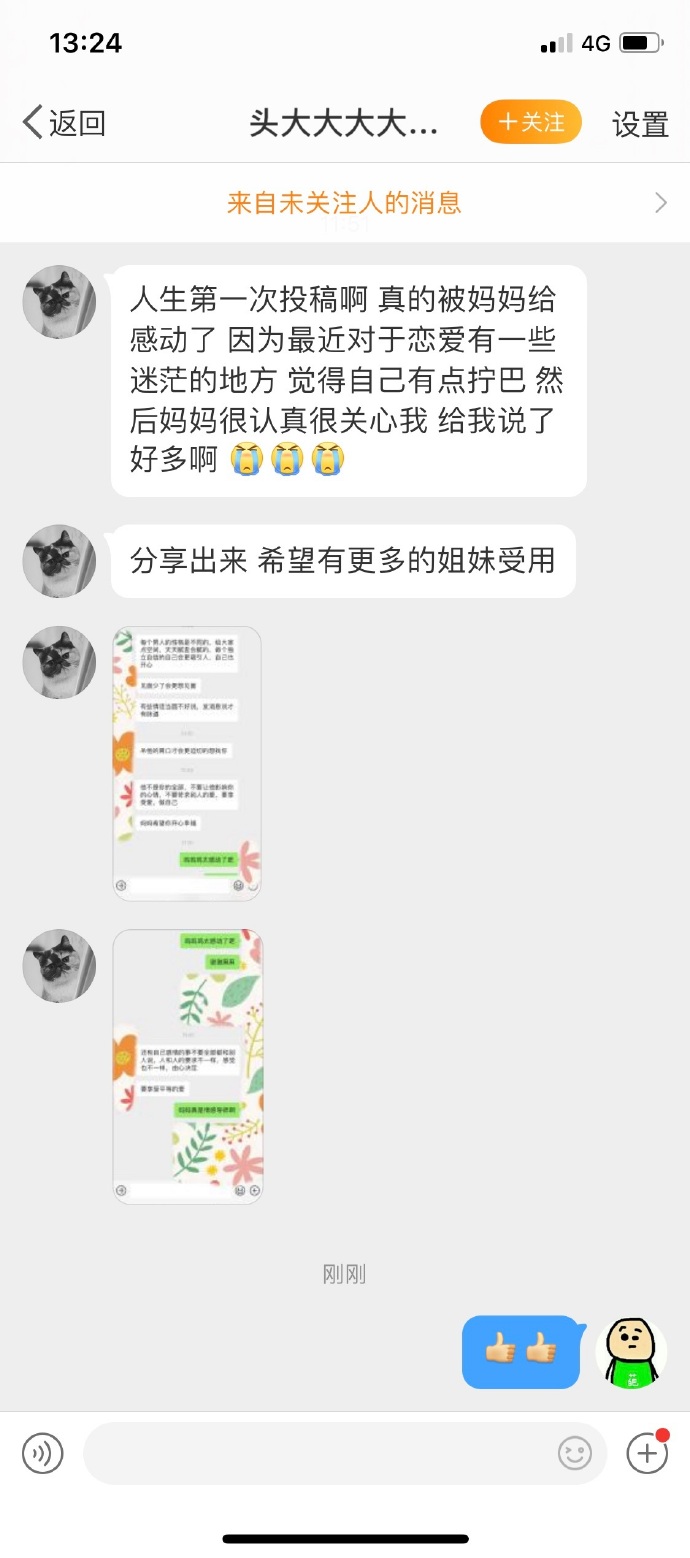Switch to voice message input
The height and width of the screenshot is (1558, 690).
point(43,1452)
